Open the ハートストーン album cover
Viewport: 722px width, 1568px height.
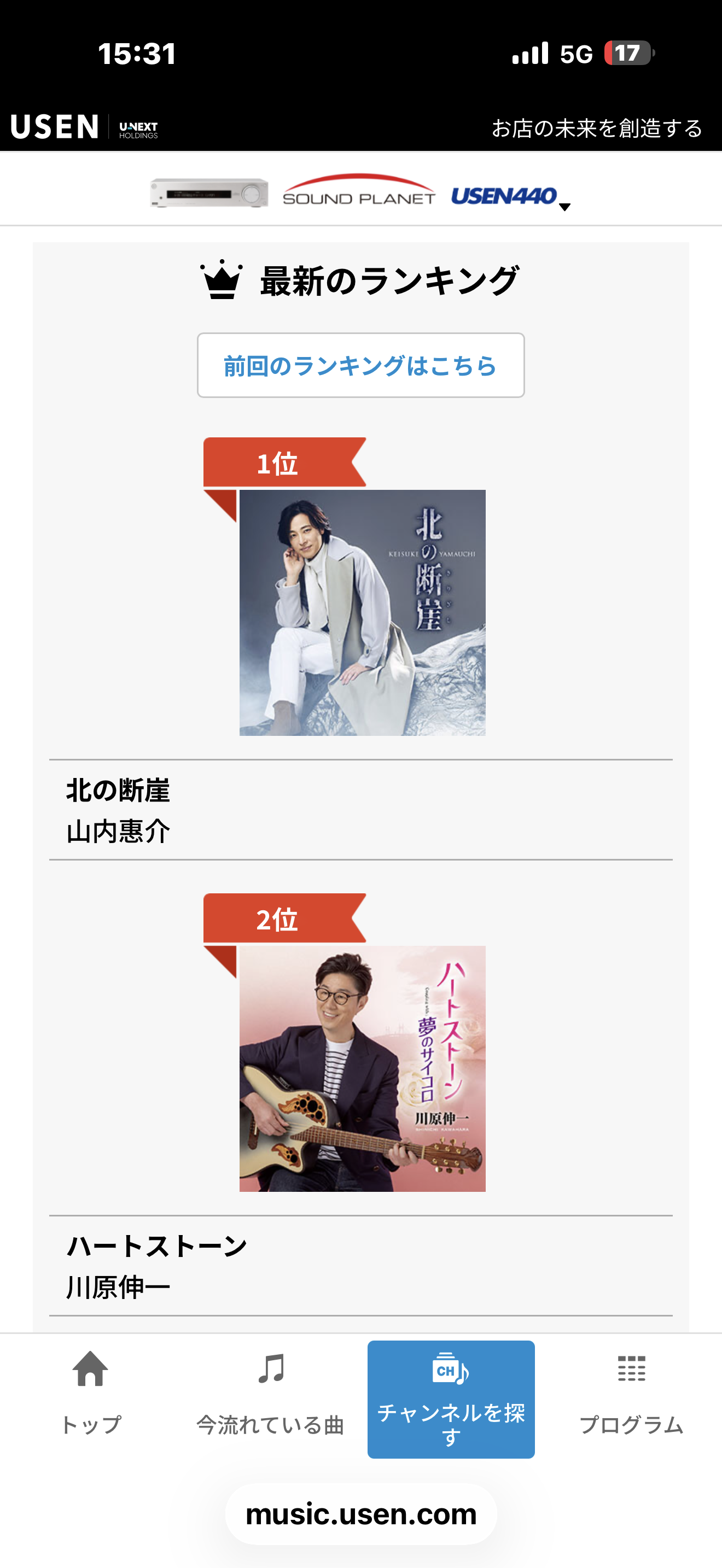(362, 1068)
